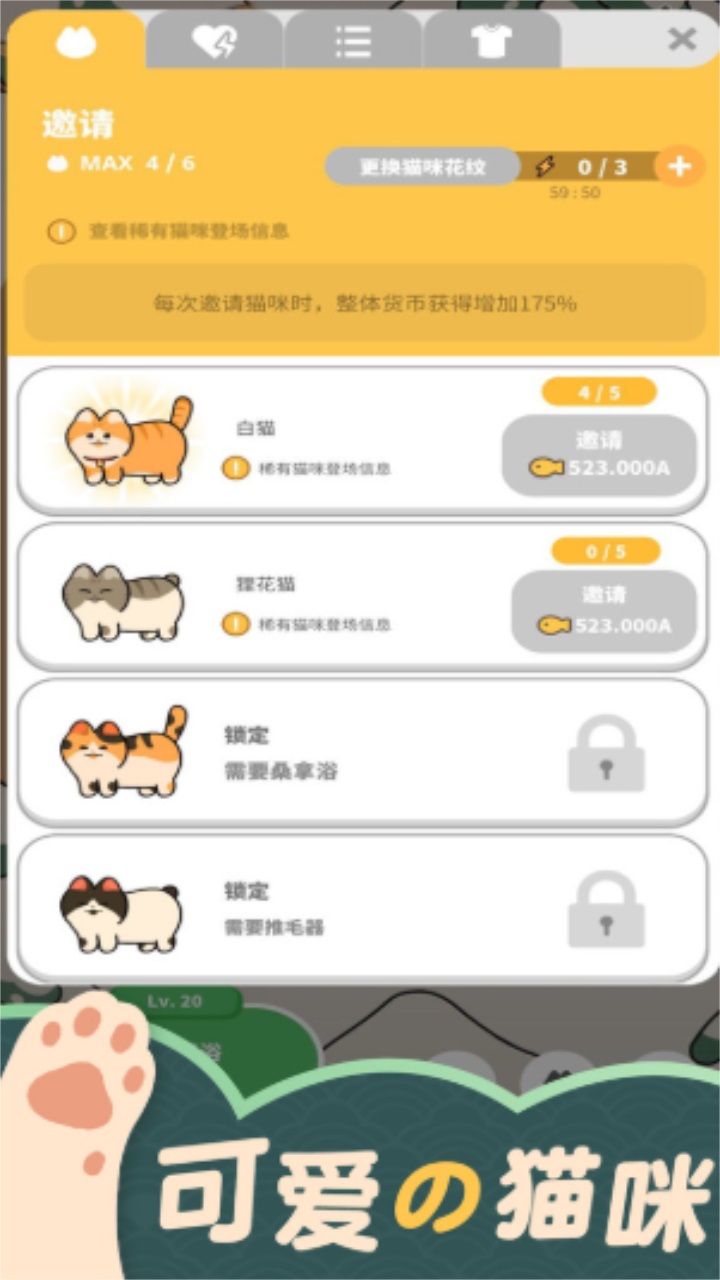Click the lock icon on 需要推毛器 entry

pyautogui.click(x=607, y=908)
